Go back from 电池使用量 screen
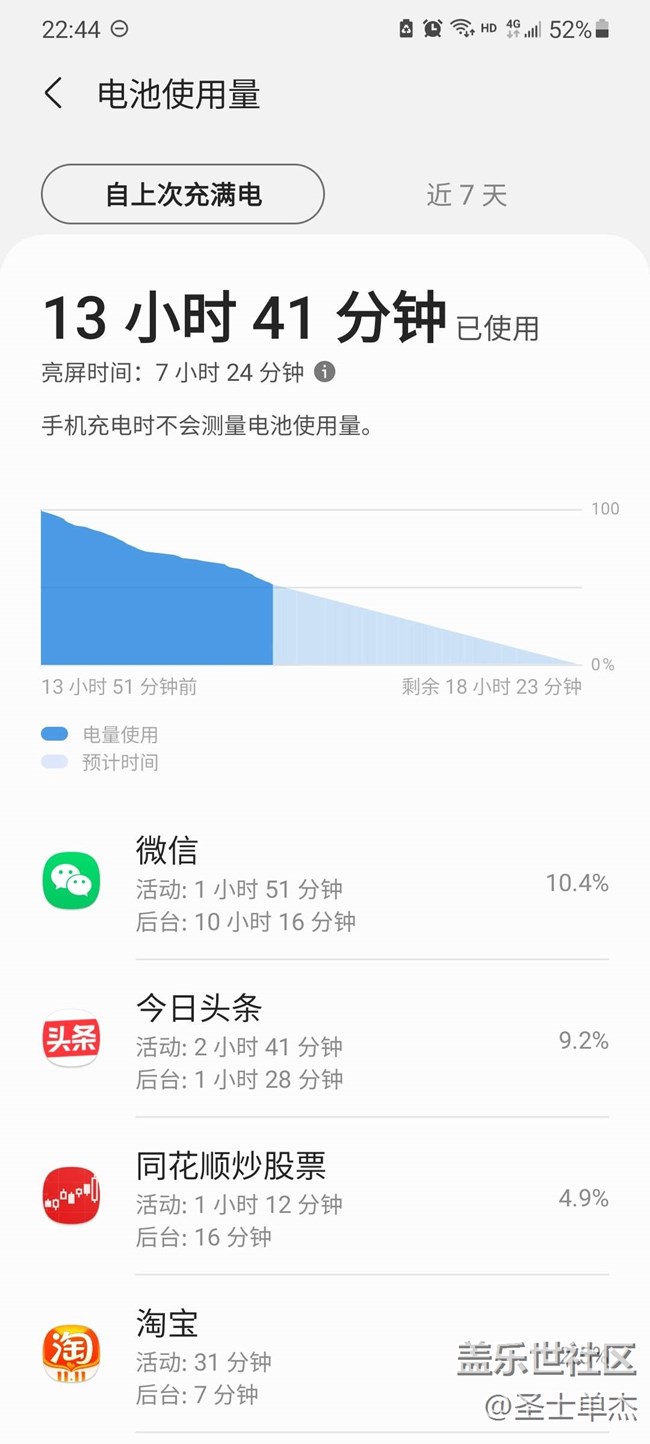The width and height of the screenshot is (650, 1444). coord(54,94)
